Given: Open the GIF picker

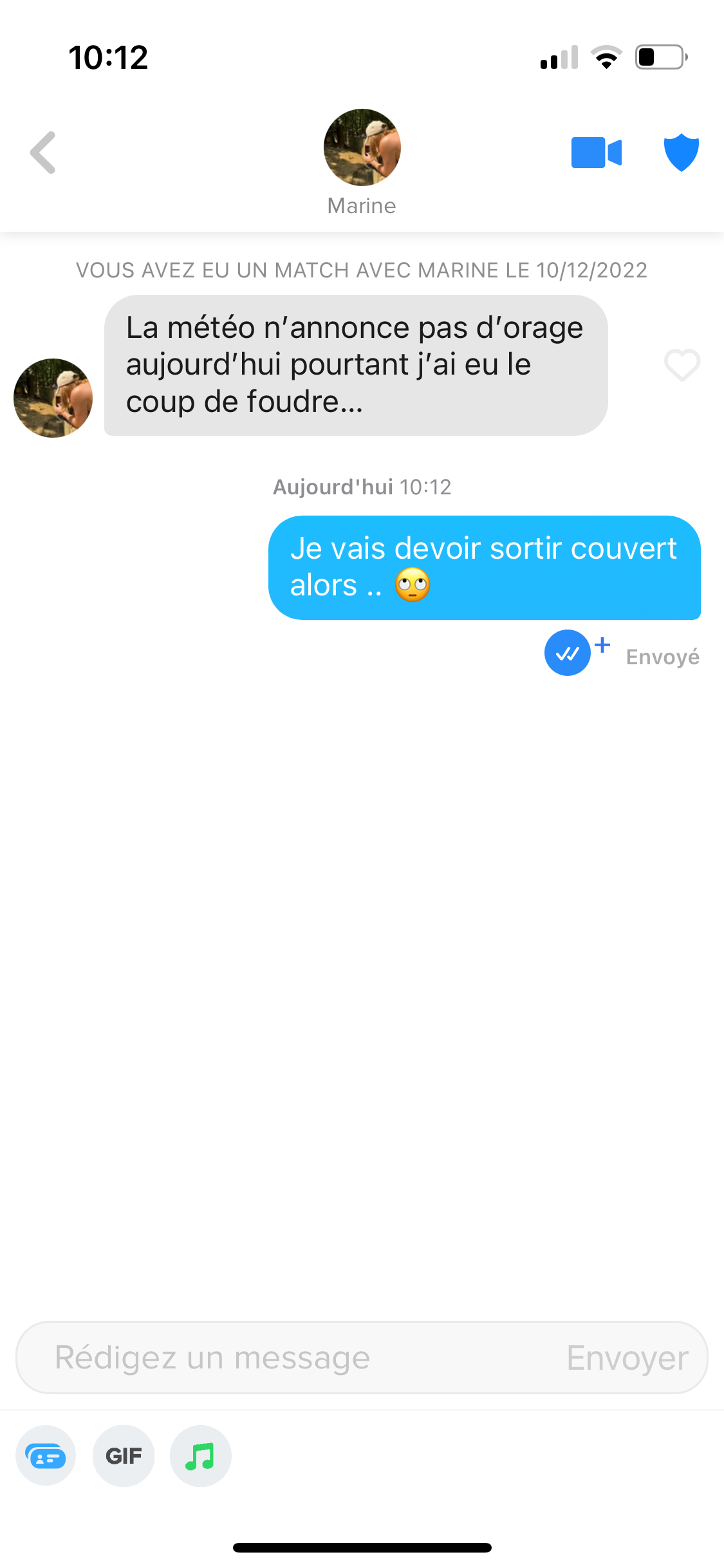Looking at the screenshot, I should point(124,1456).
